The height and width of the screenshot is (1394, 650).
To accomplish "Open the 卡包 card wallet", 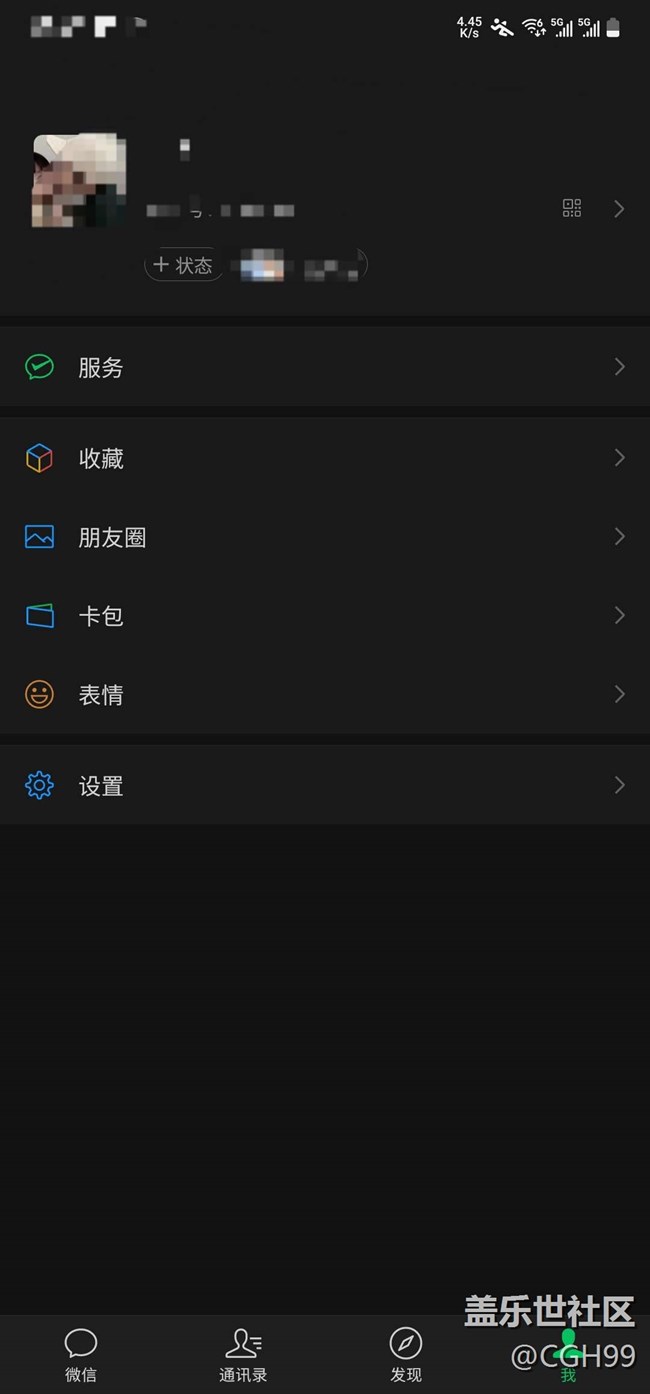I will pyautogui.click(x=325, y=615).
